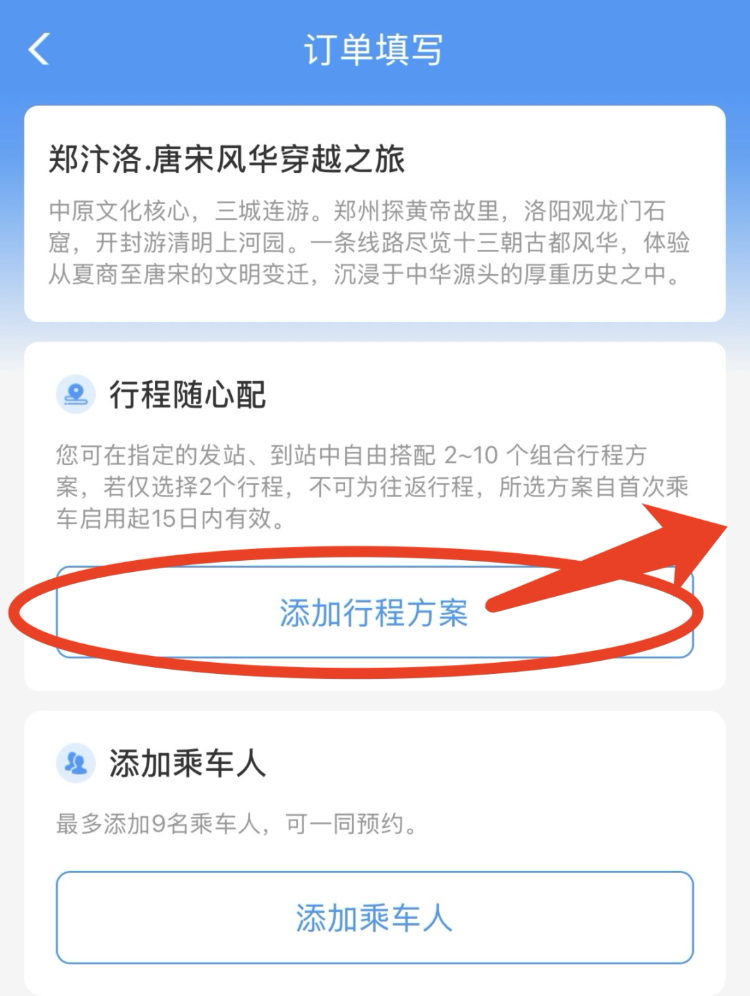Tap the 添加行程方案 button
750x996 pixels.
pos(374,612)
